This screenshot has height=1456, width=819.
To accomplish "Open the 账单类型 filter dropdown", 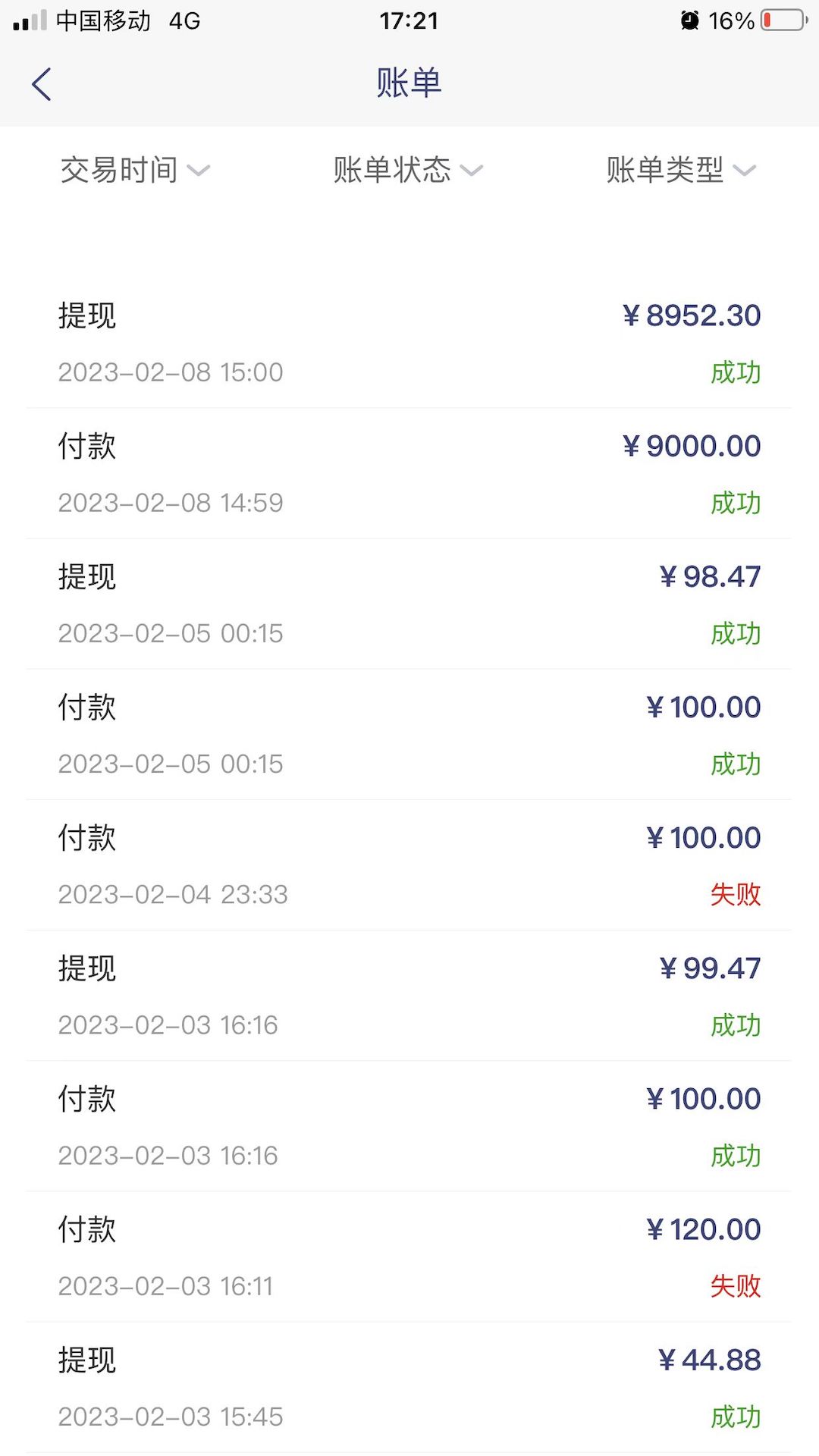I will 681,170.
